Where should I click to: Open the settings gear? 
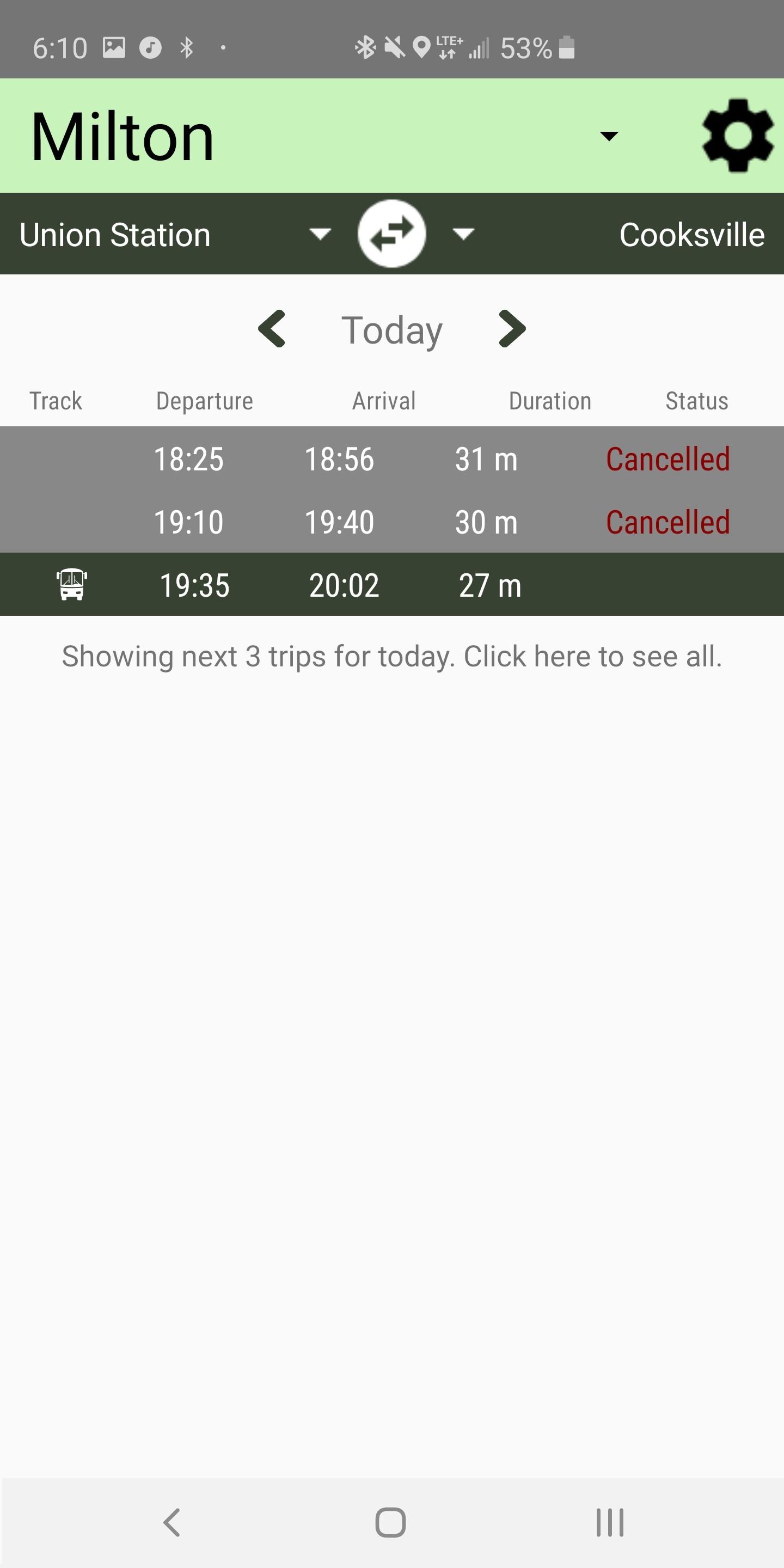tap(737, 135)
